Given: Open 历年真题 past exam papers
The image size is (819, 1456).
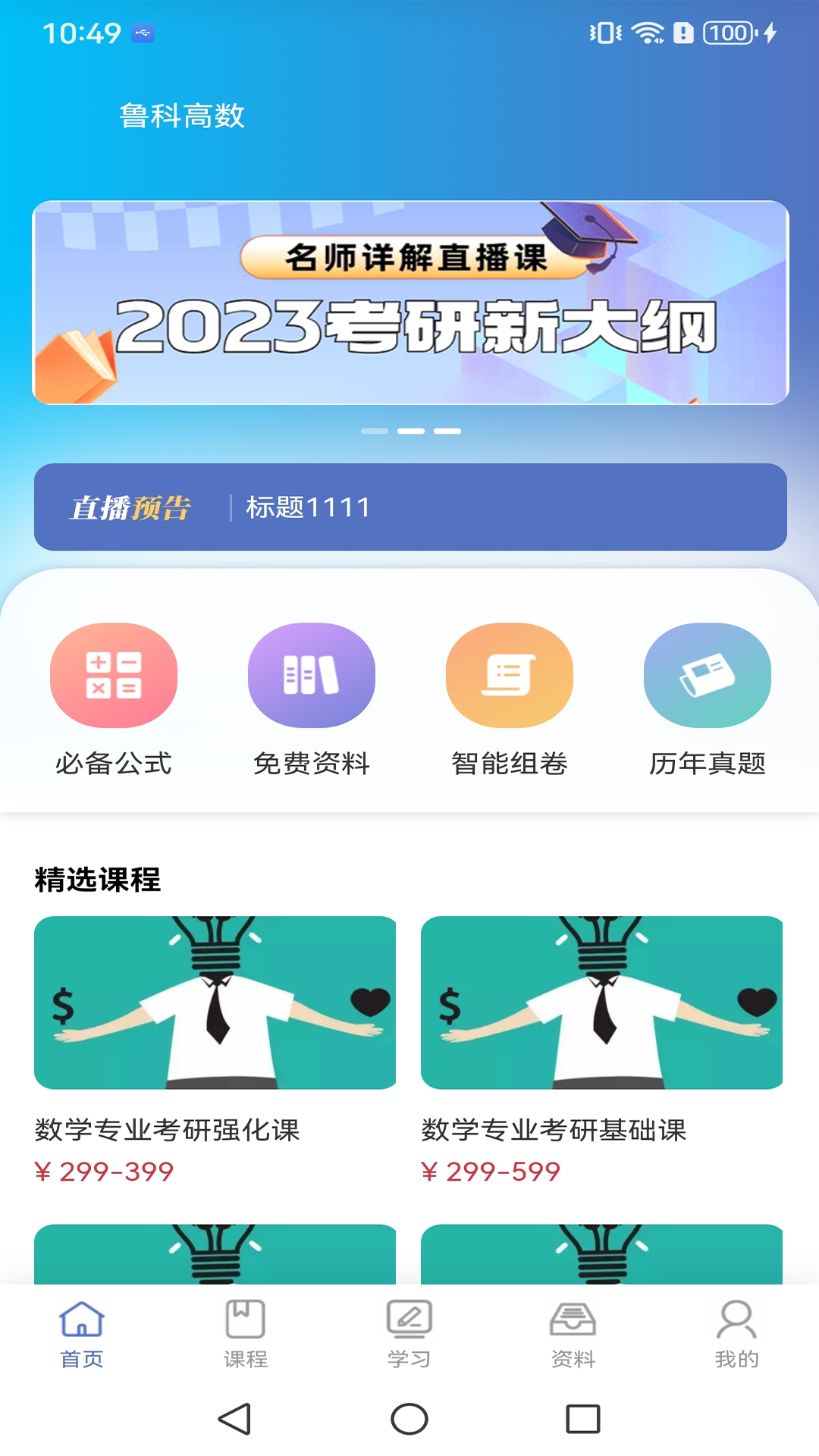Looking at the screenshot, I should pyautogui.click(x=707, y=698).
